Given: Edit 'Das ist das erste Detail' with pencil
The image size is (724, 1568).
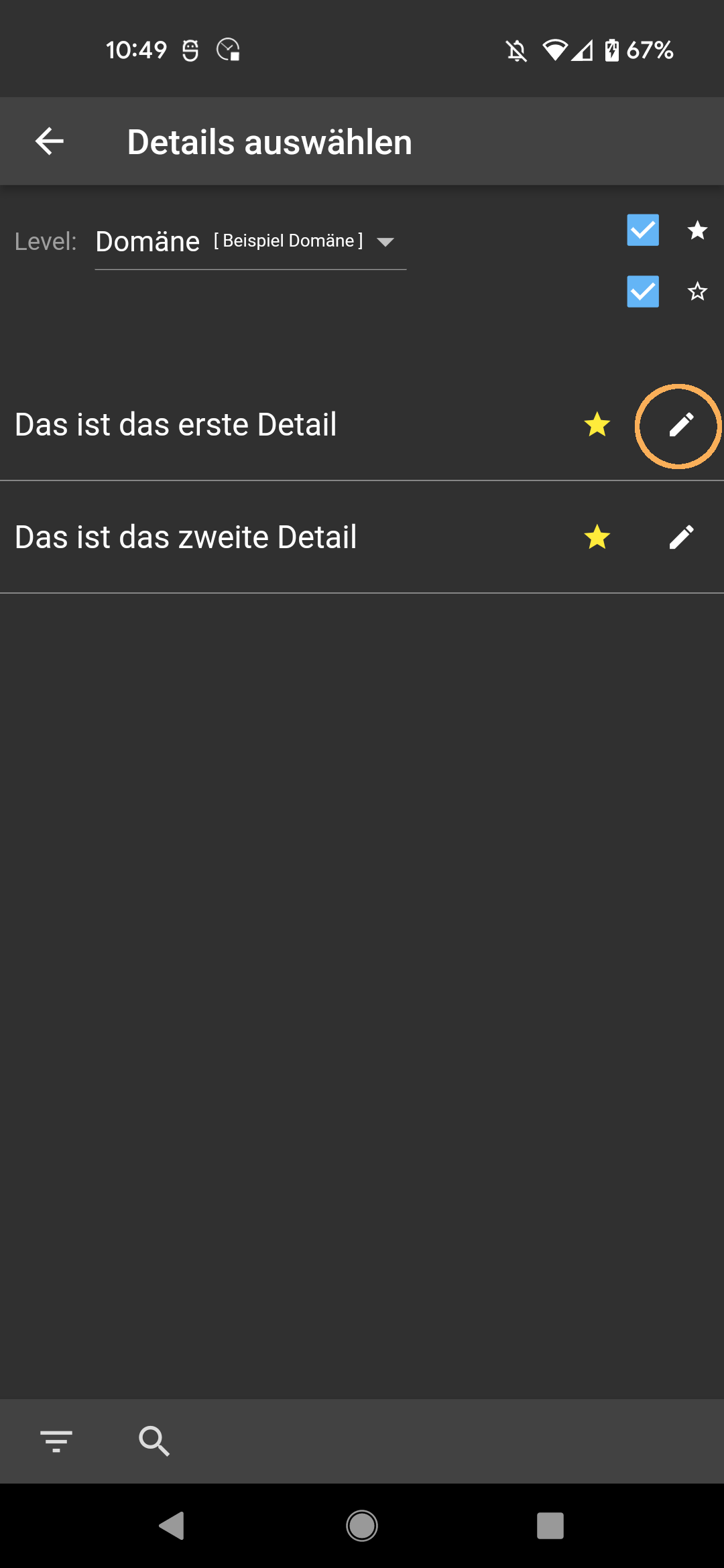Looking at the screenshot, I should 681,425.
